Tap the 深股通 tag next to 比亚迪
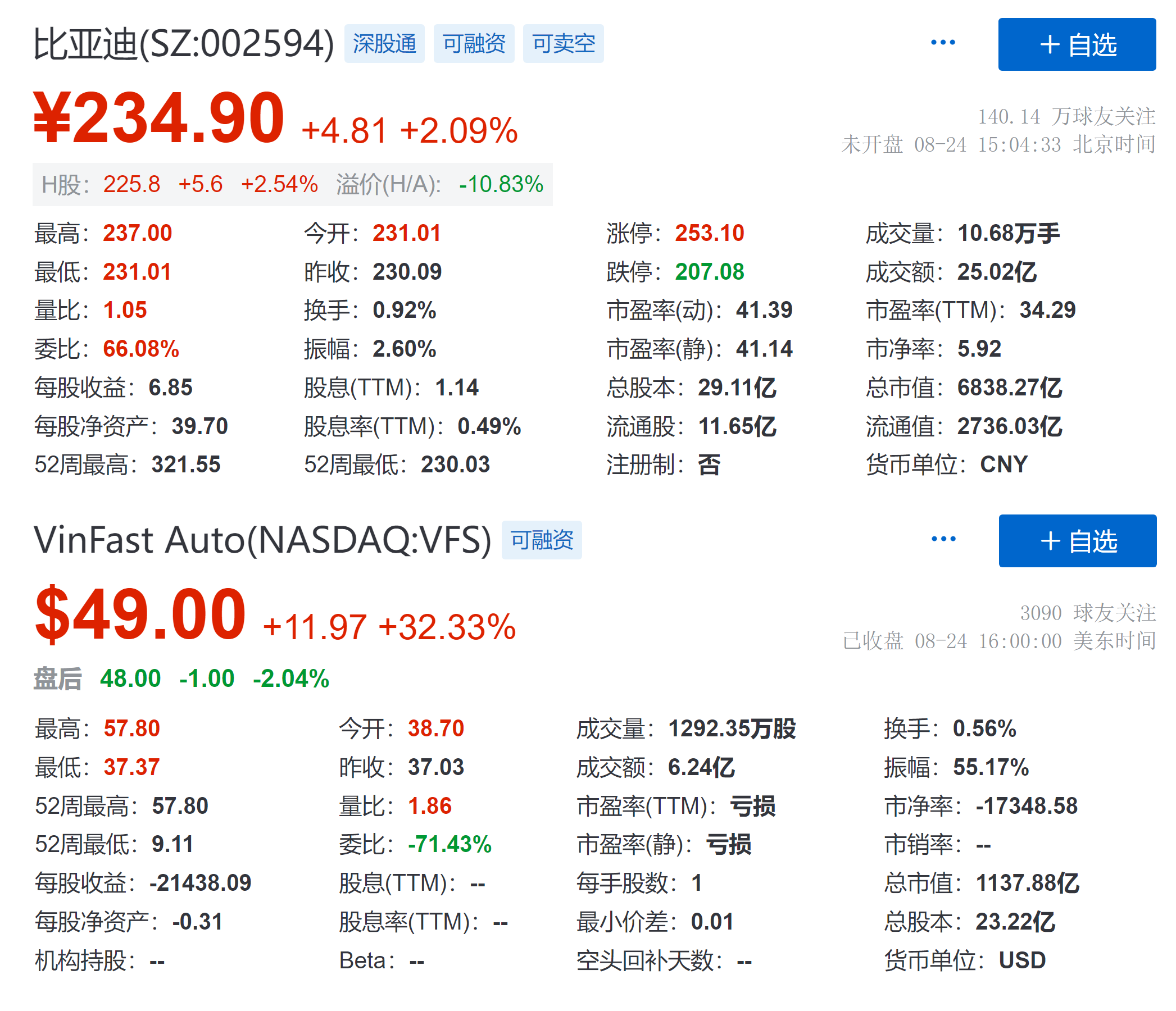 tap(384, 44)
